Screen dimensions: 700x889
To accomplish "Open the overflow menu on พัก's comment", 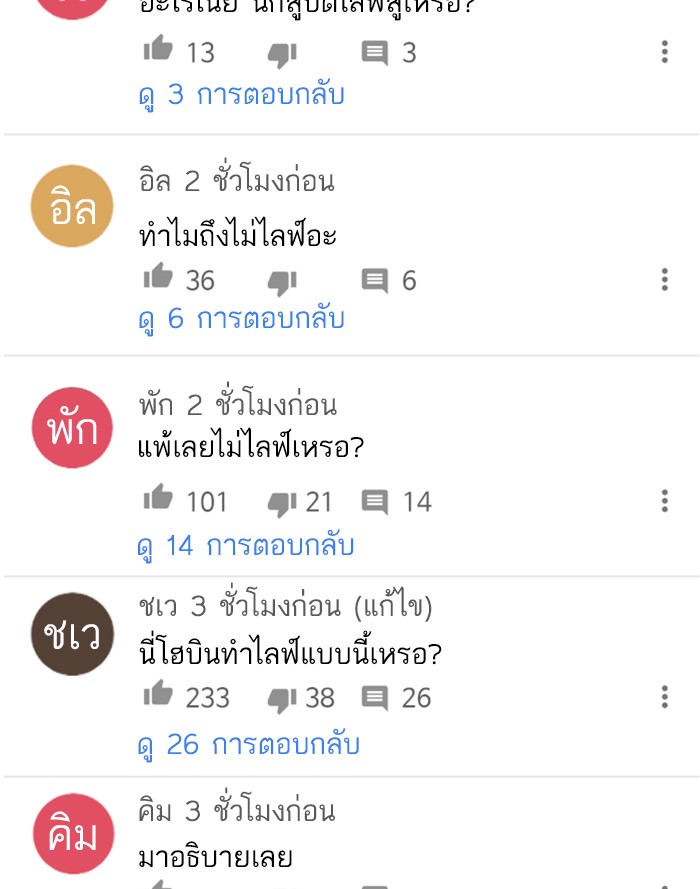I will [x=664, y=501].
